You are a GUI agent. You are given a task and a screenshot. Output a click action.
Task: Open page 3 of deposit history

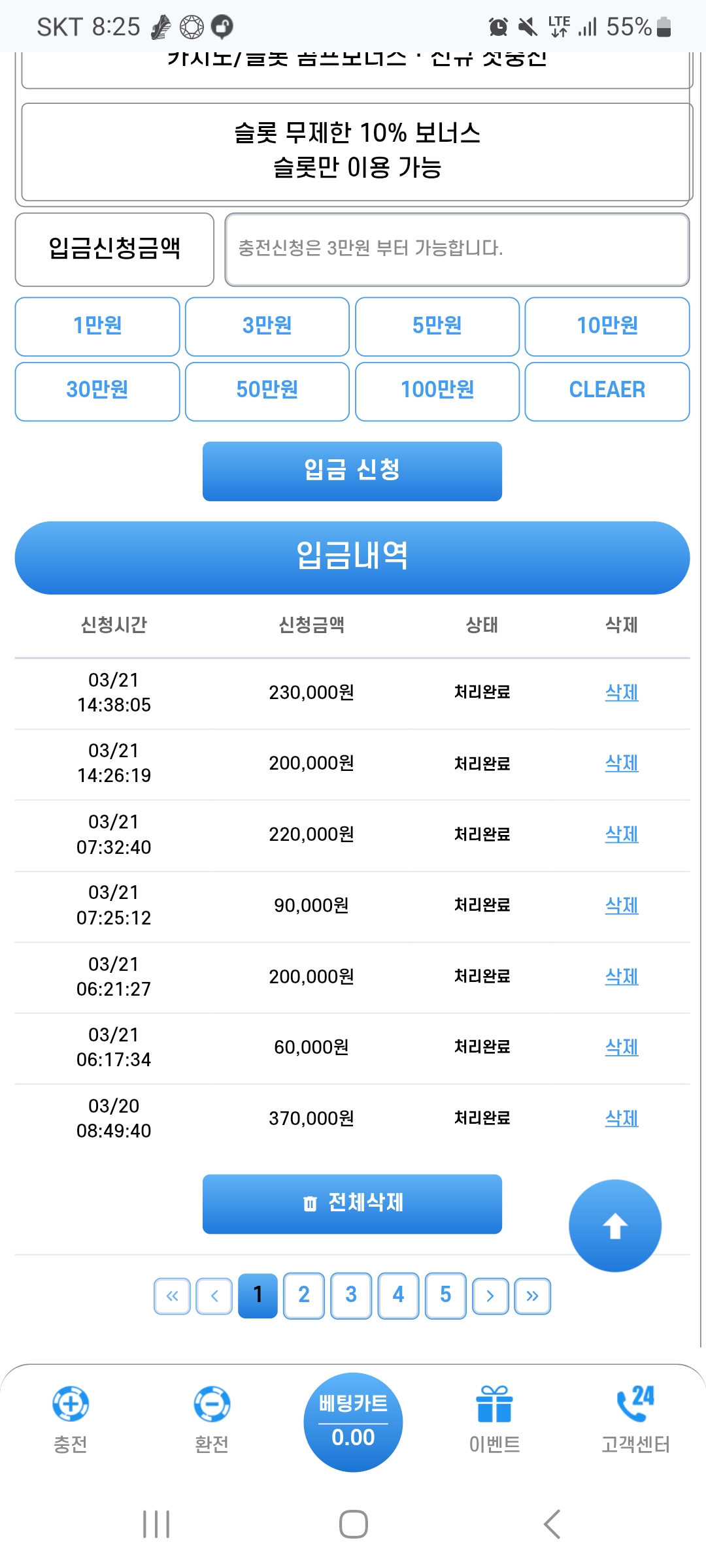(x=350, y=1296)
